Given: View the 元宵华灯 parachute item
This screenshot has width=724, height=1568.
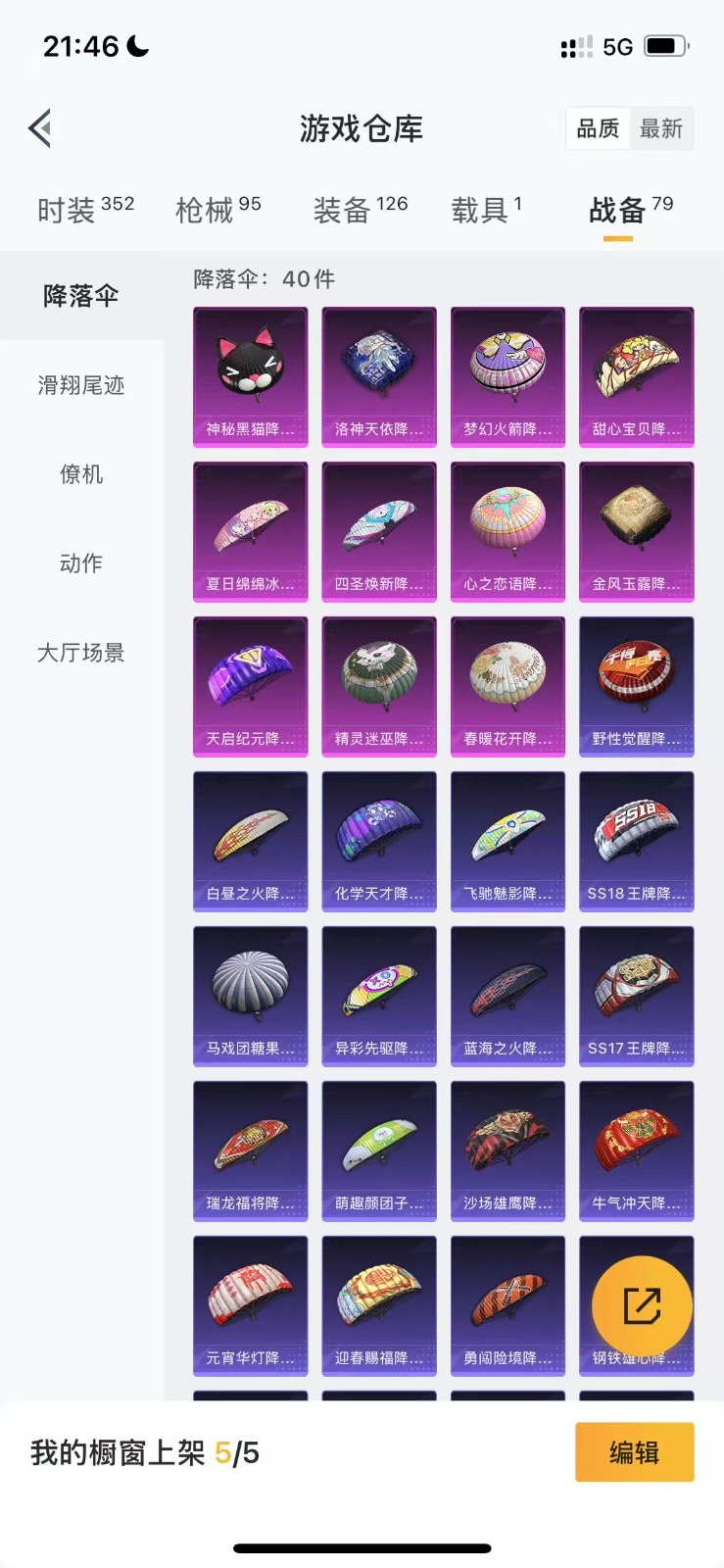Looking at the screenshot, I should point(251,1305).
